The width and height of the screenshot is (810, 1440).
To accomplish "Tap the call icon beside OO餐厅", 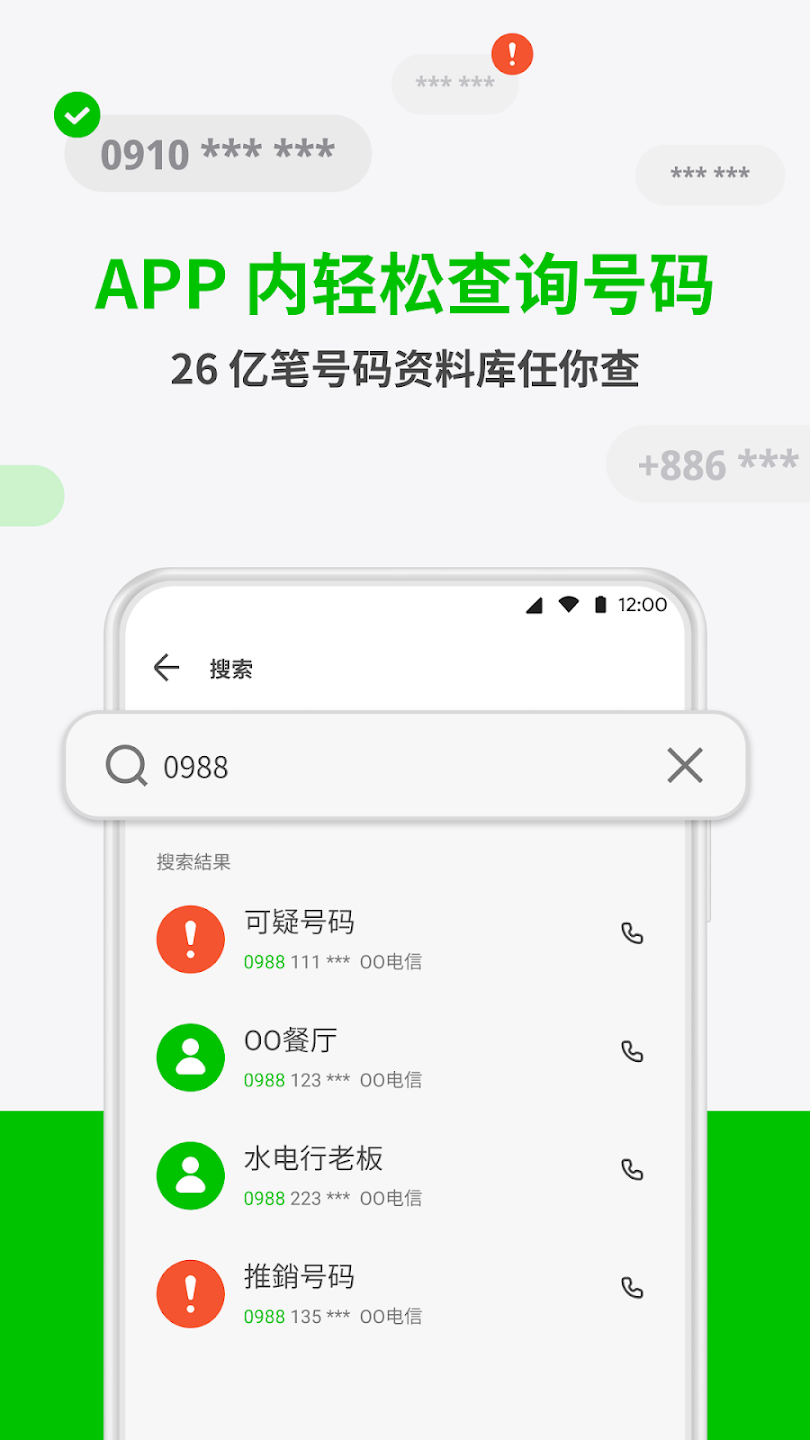I will pos(633,1052).
